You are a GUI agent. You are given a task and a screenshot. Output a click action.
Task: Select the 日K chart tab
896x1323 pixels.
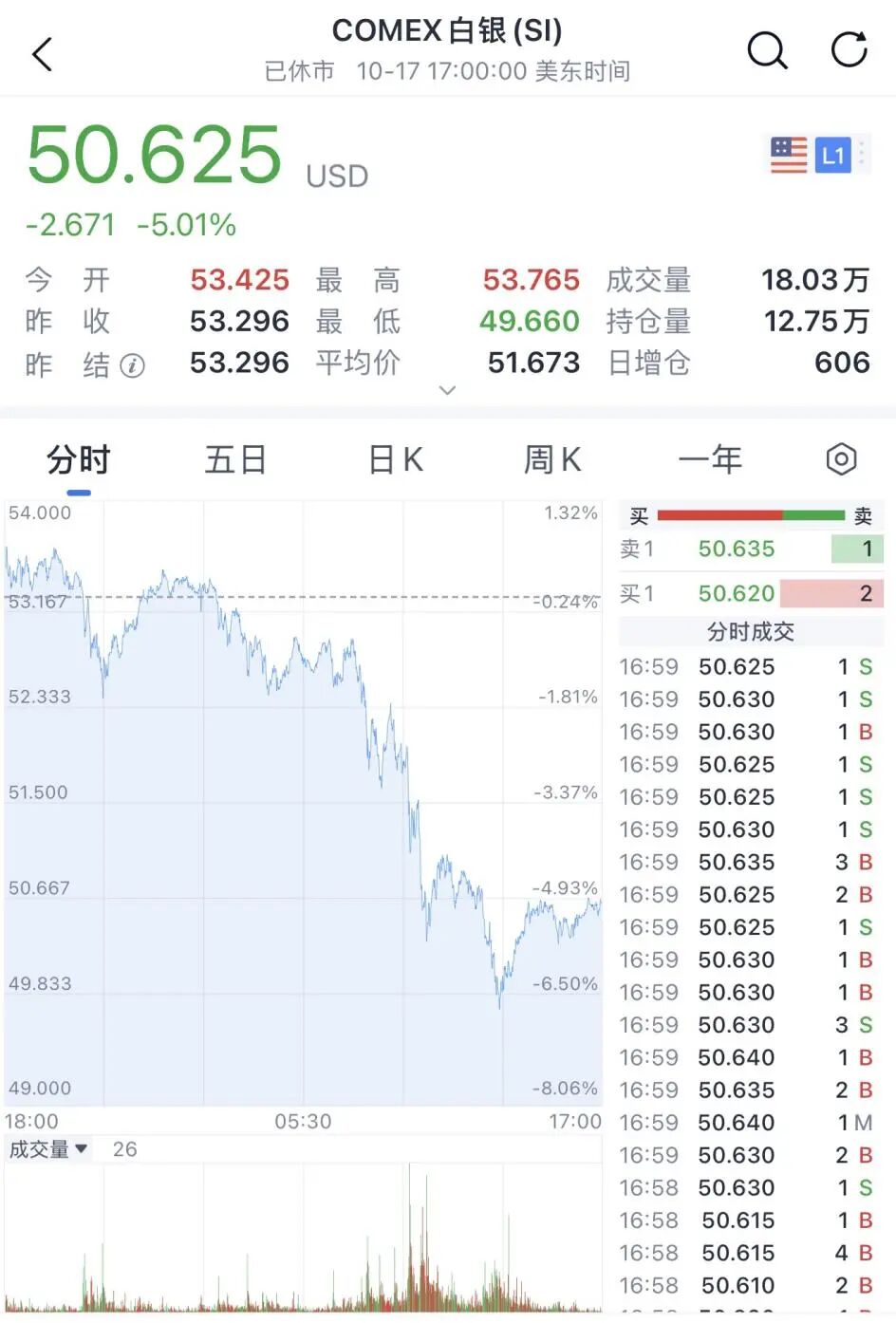[395, 460]
